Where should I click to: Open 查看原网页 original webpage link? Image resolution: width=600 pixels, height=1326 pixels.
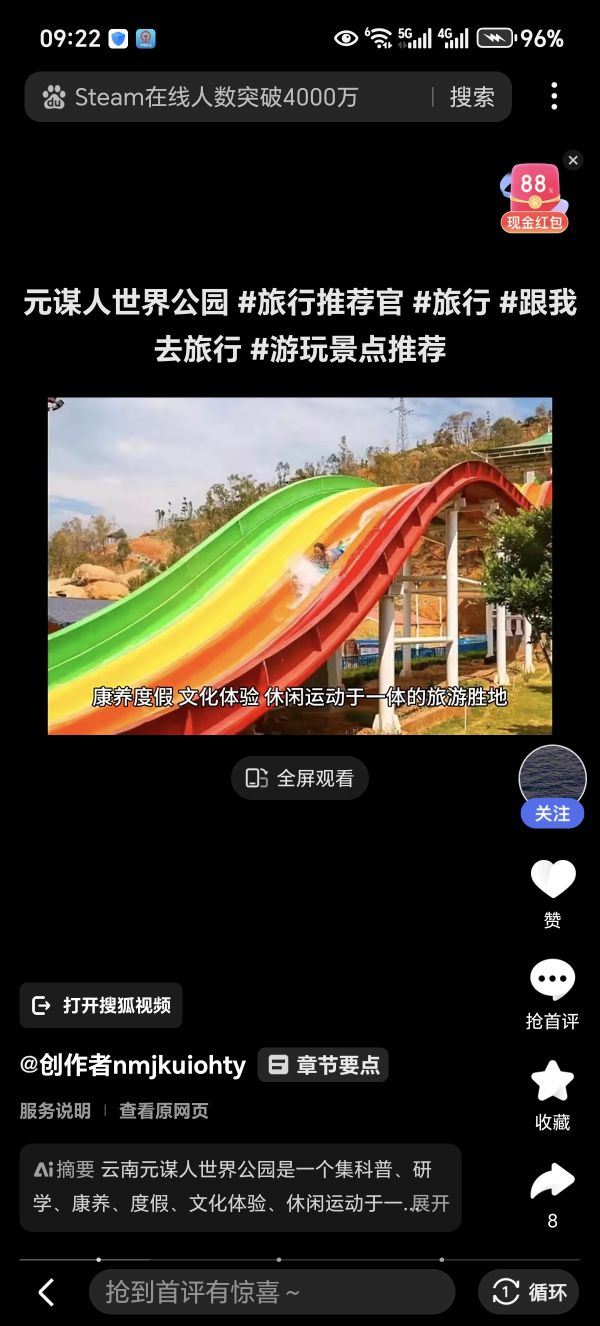tap(164, 1111)
